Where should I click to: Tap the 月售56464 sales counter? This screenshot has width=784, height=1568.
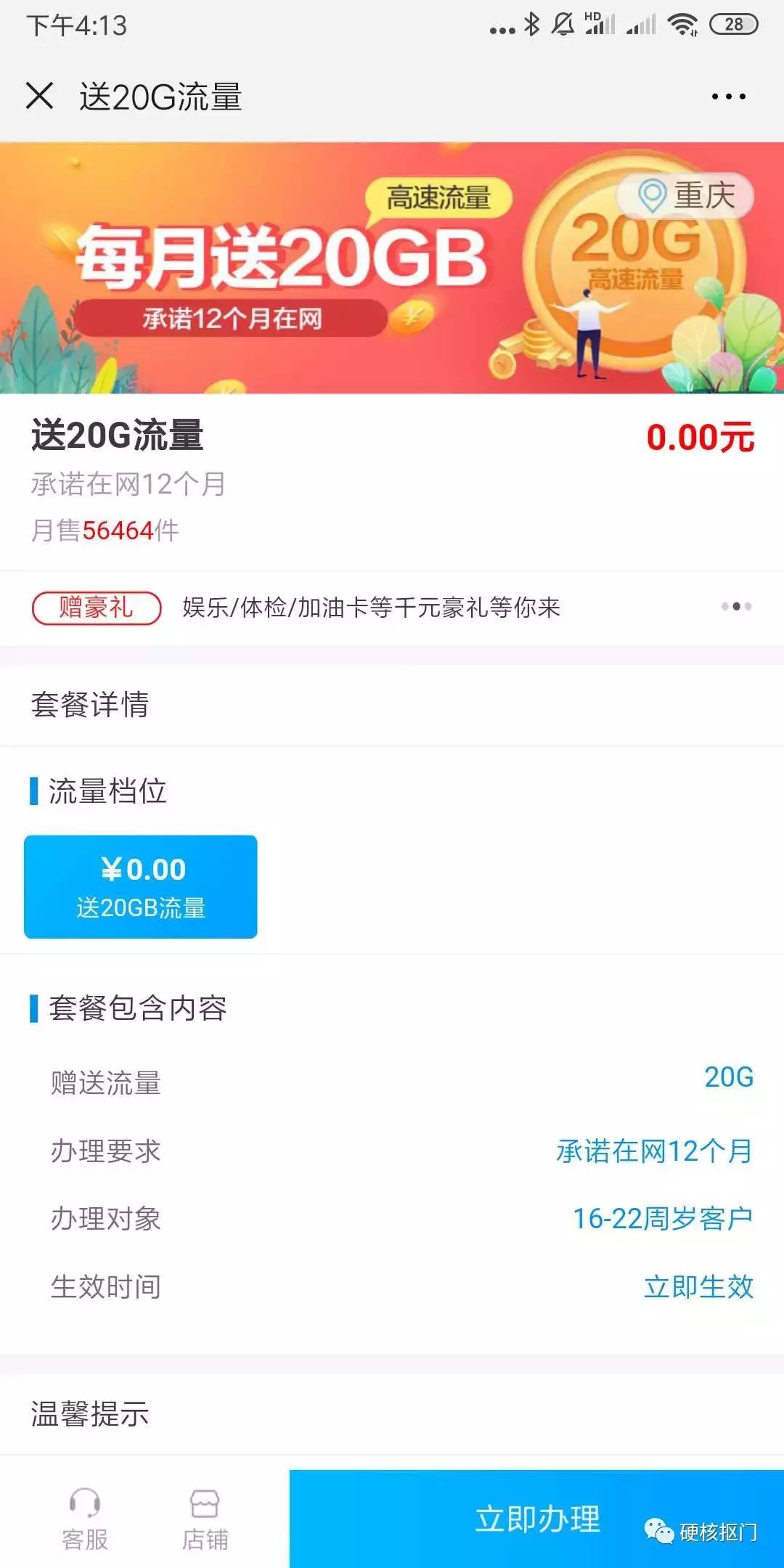point(107,530)
